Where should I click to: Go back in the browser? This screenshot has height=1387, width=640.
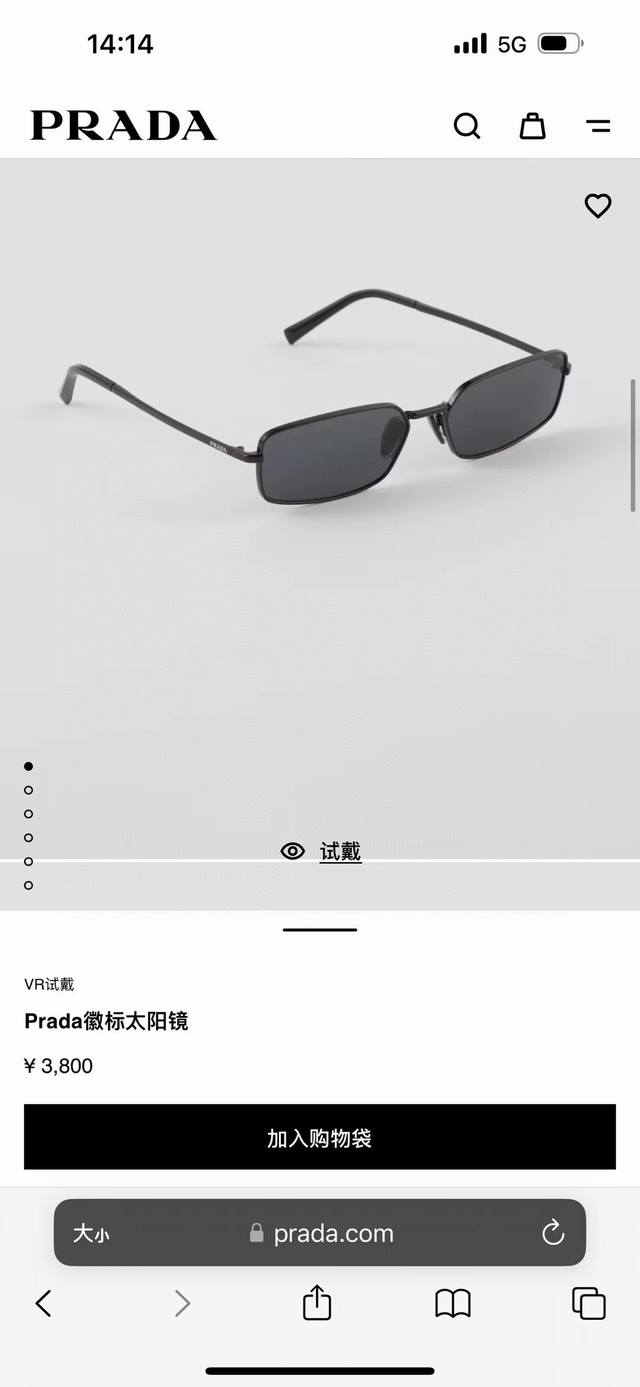(x=43, y=1303)
